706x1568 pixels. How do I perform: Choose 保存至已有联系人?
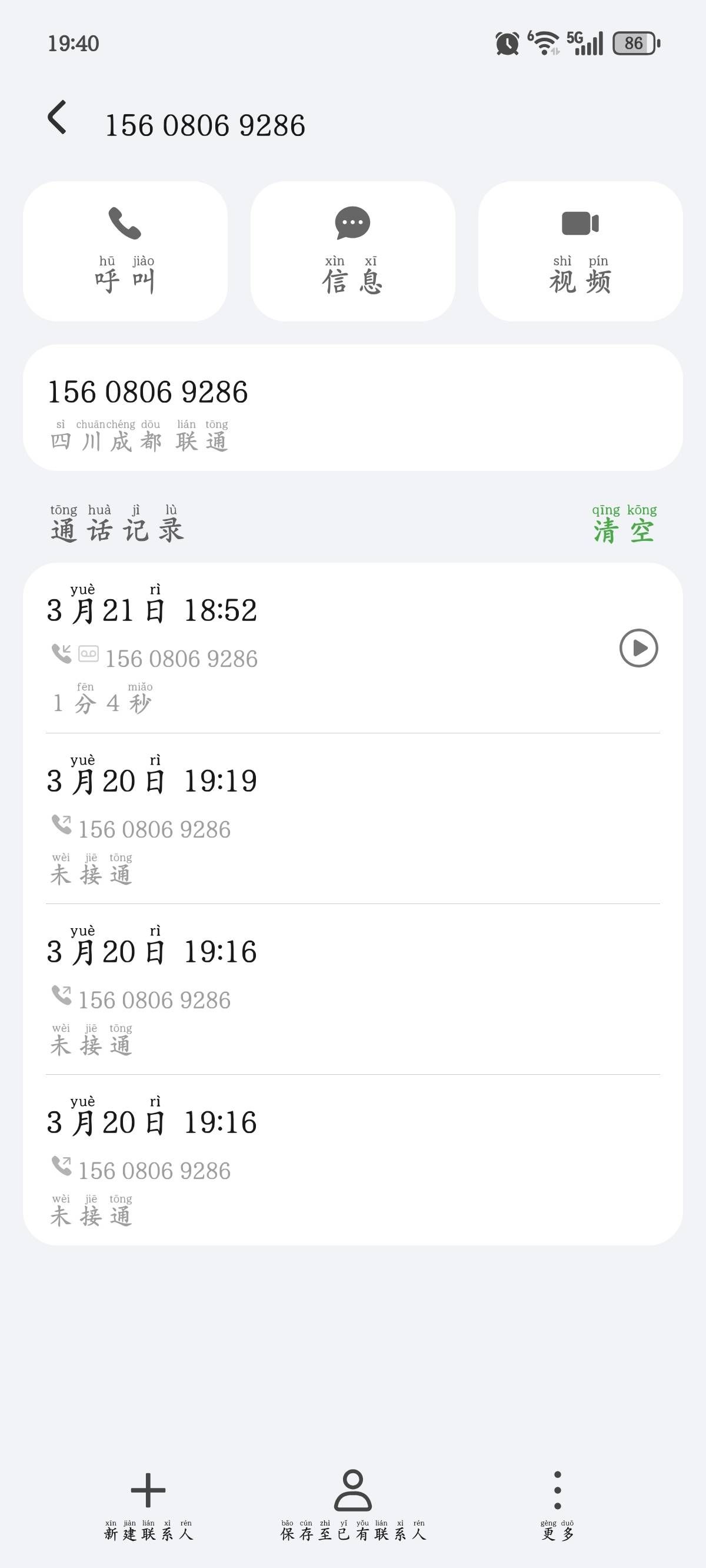coord(352,1504)
